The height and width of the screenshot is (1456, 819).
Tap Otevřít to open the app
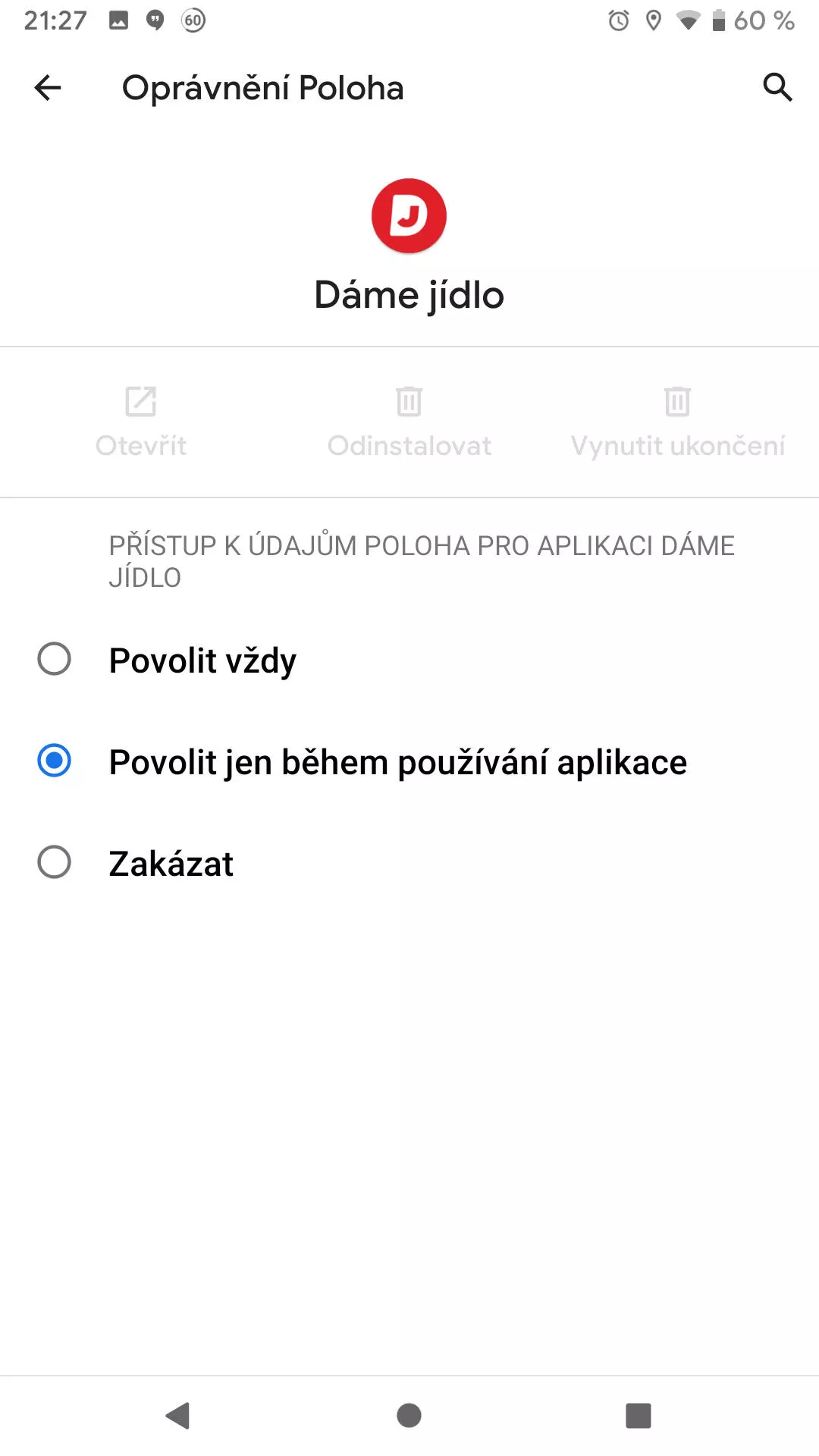141,422
